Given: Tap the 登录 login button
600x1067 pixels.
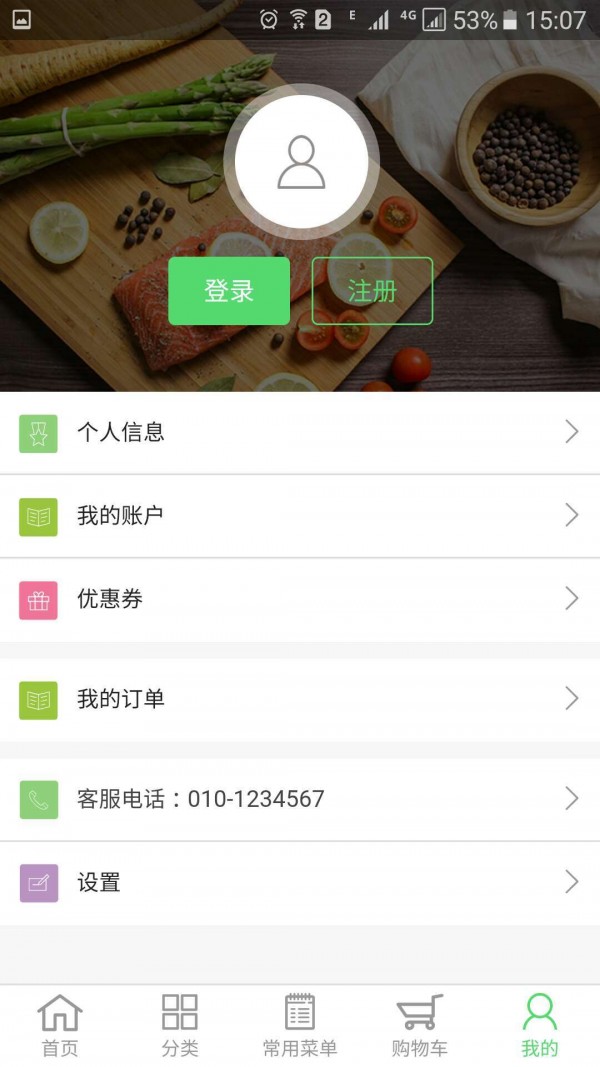Looking at the screenshot, I should pyautogui.click(x=229, y=291).
